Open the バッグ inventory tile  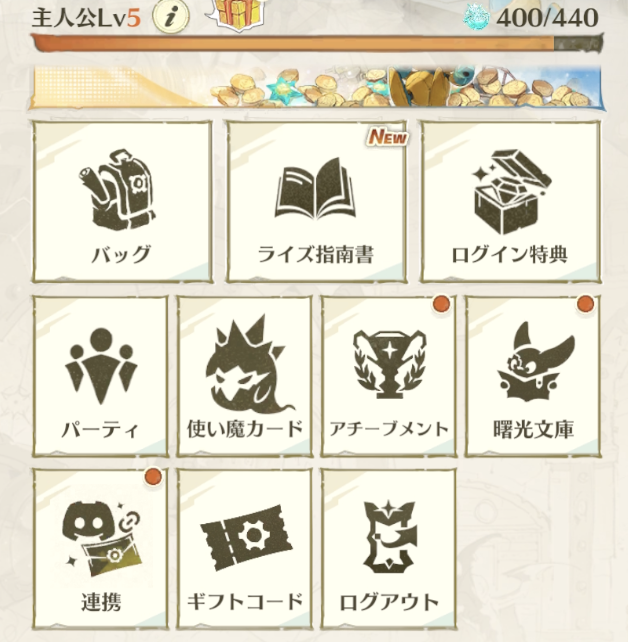(x=121, y=203)
